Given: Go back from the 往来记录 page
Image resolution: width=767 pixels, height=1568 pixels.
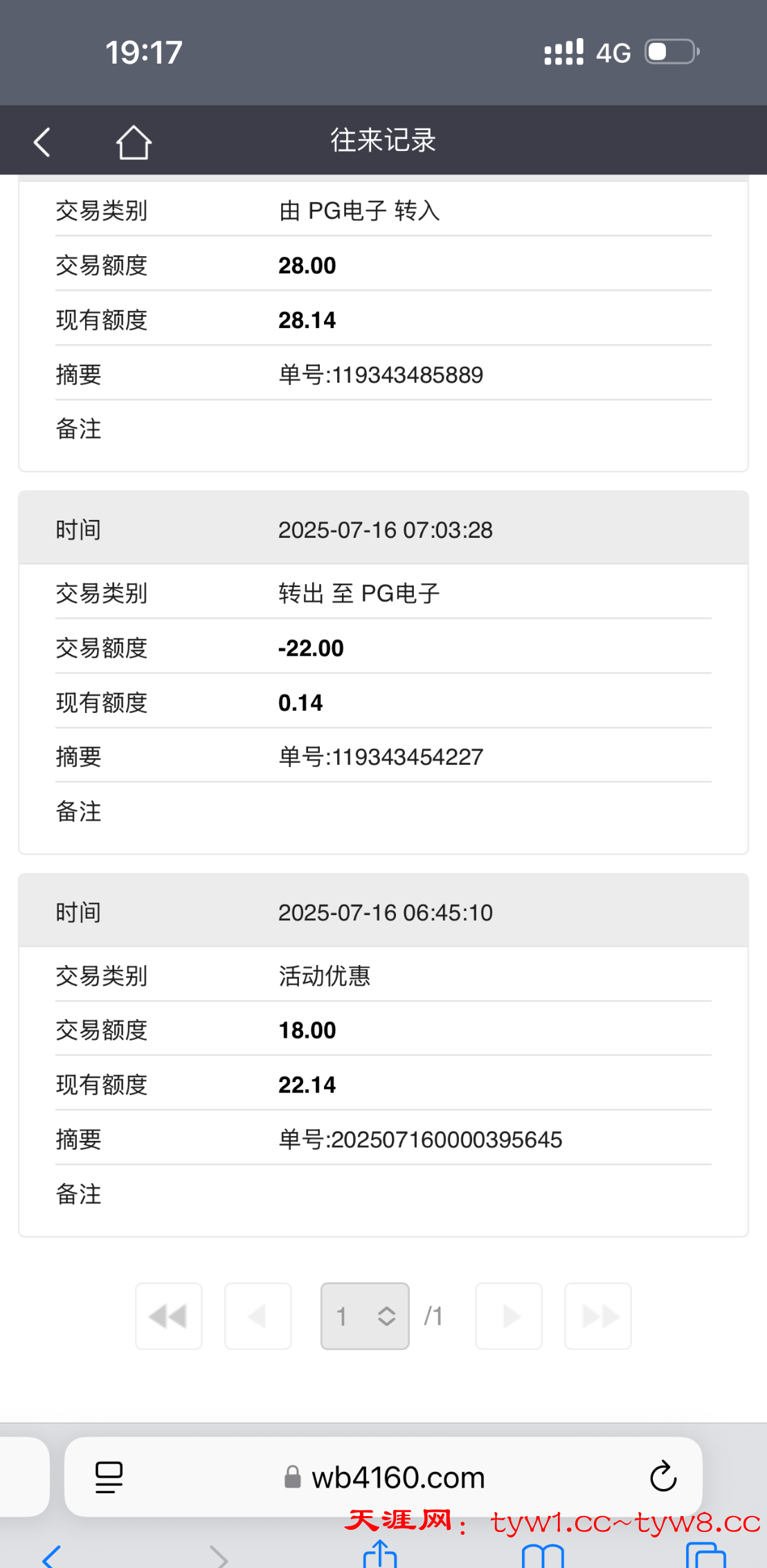Looking at the screenshot, I should tap(42, 142).
